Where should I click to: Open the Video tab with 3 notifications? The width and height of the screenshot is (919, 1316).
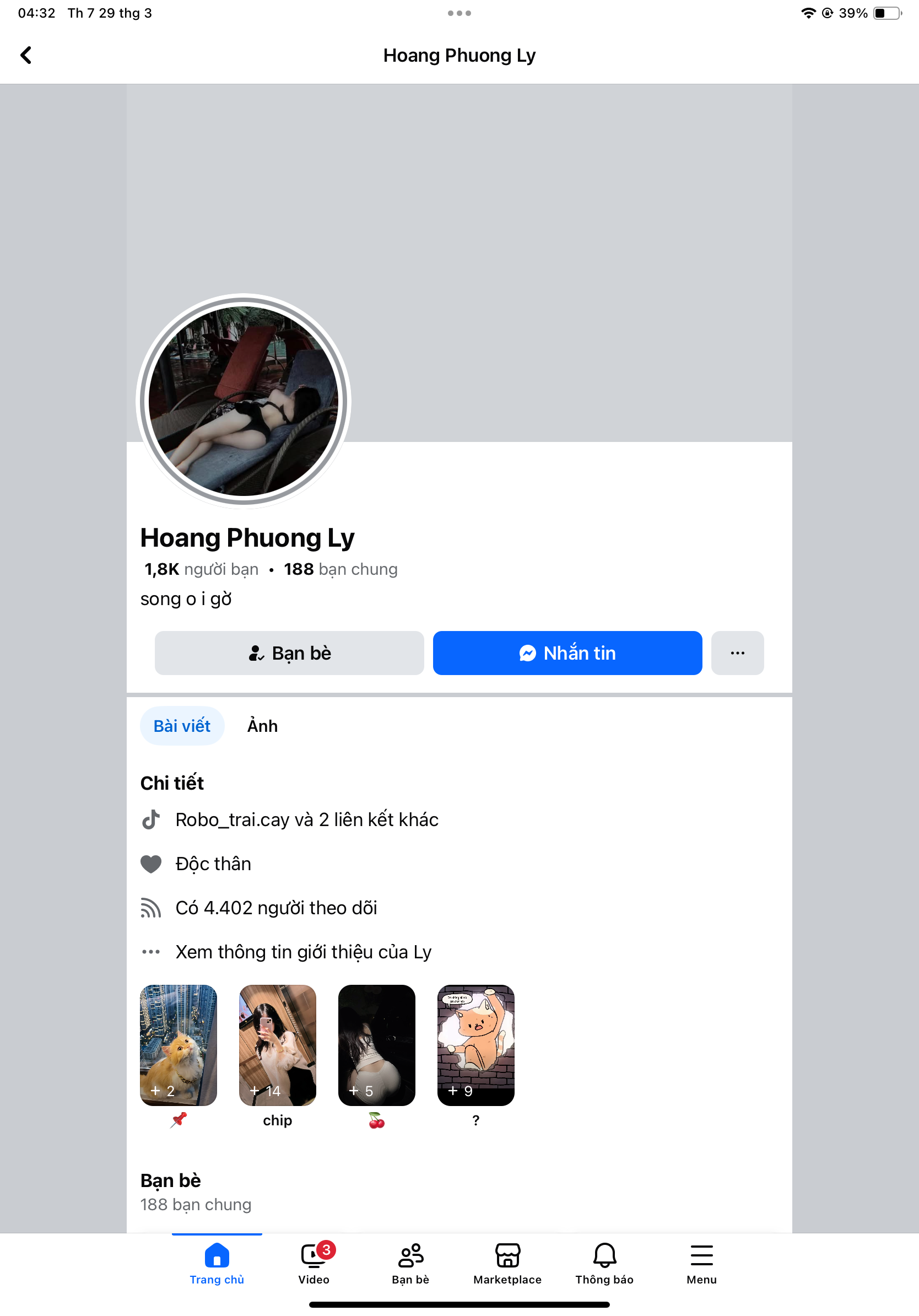[314, 1264]
